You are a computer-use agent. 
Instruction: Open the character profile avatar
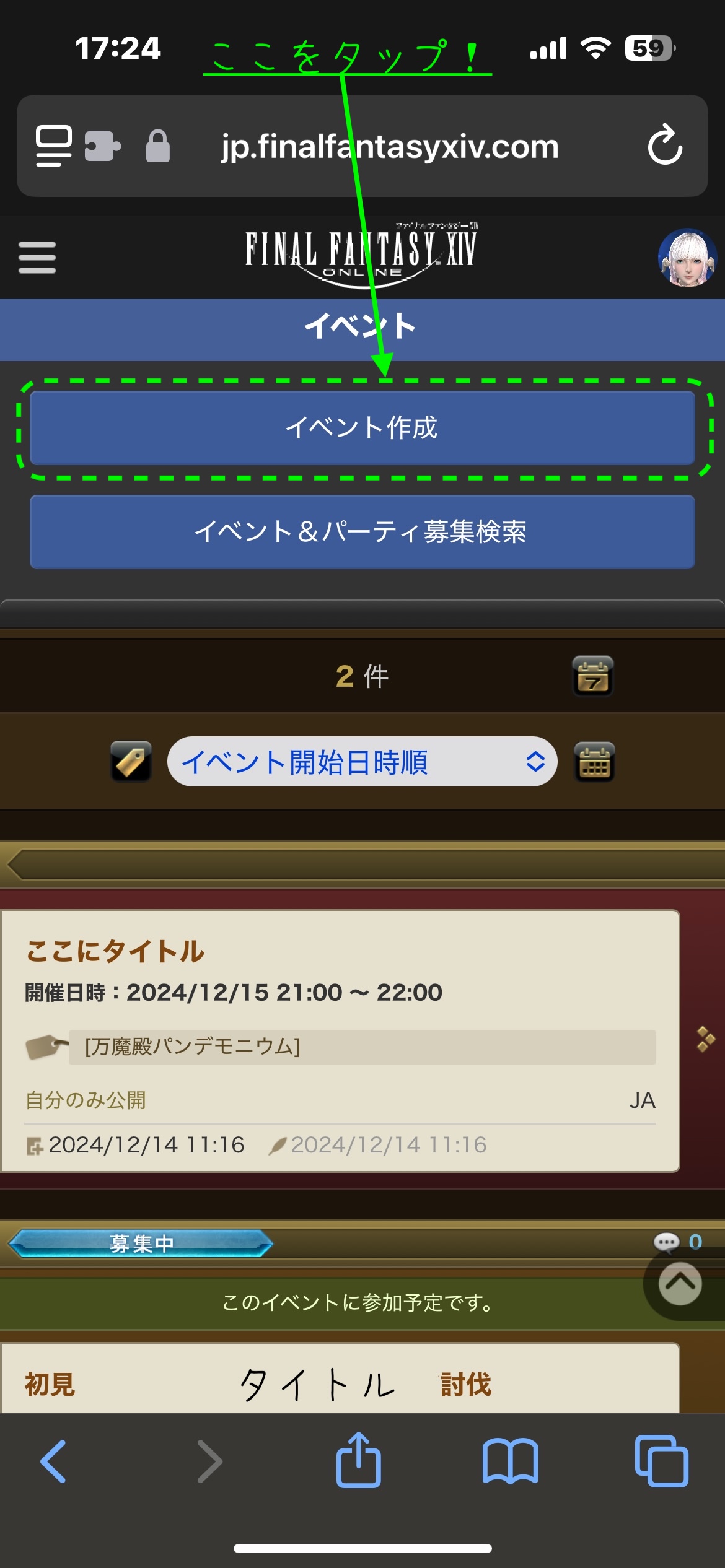point(687,258)
